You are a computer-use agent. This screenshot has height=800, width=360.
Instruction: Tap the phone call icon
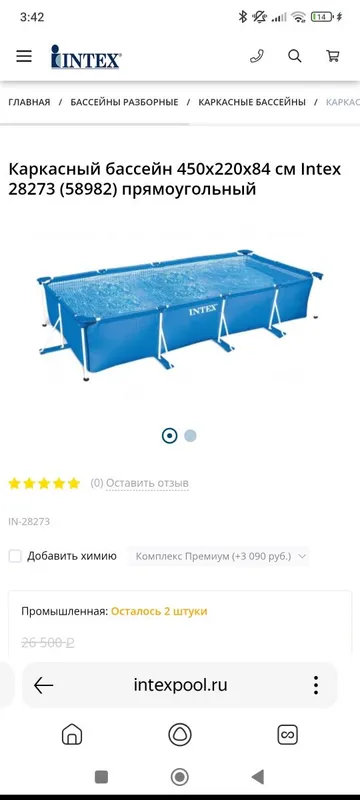257,56
